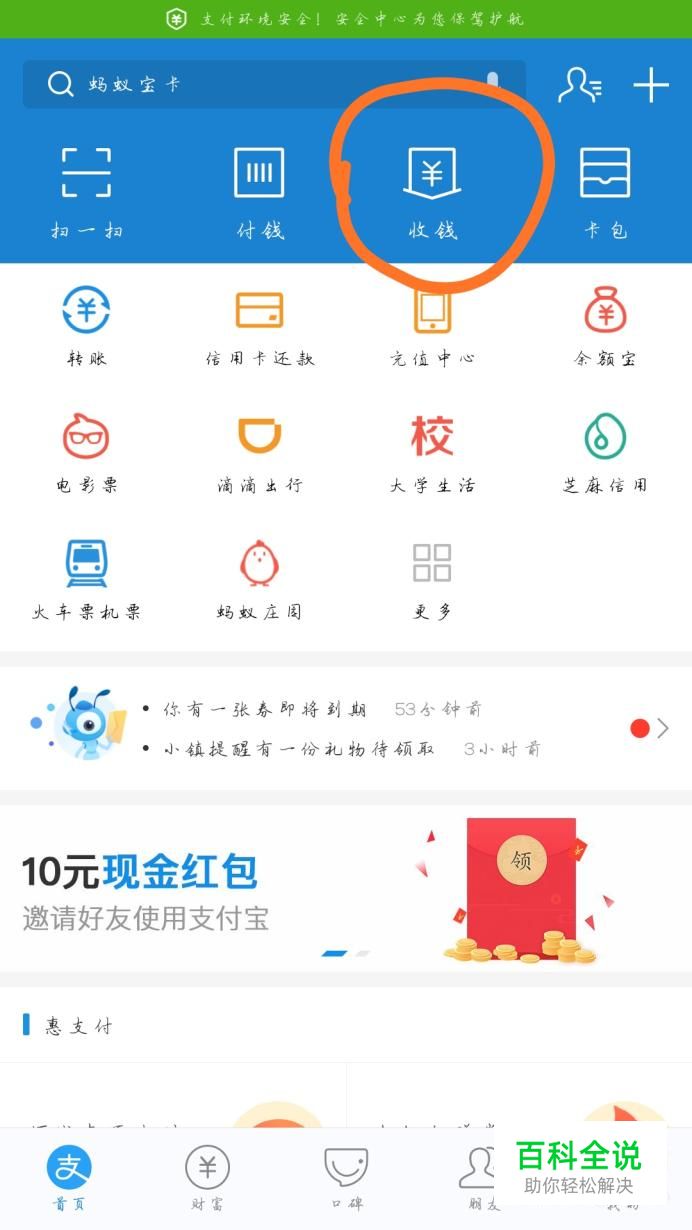Open the contacts icon in the top bar
692x1230 pixels.
point(580,85)
